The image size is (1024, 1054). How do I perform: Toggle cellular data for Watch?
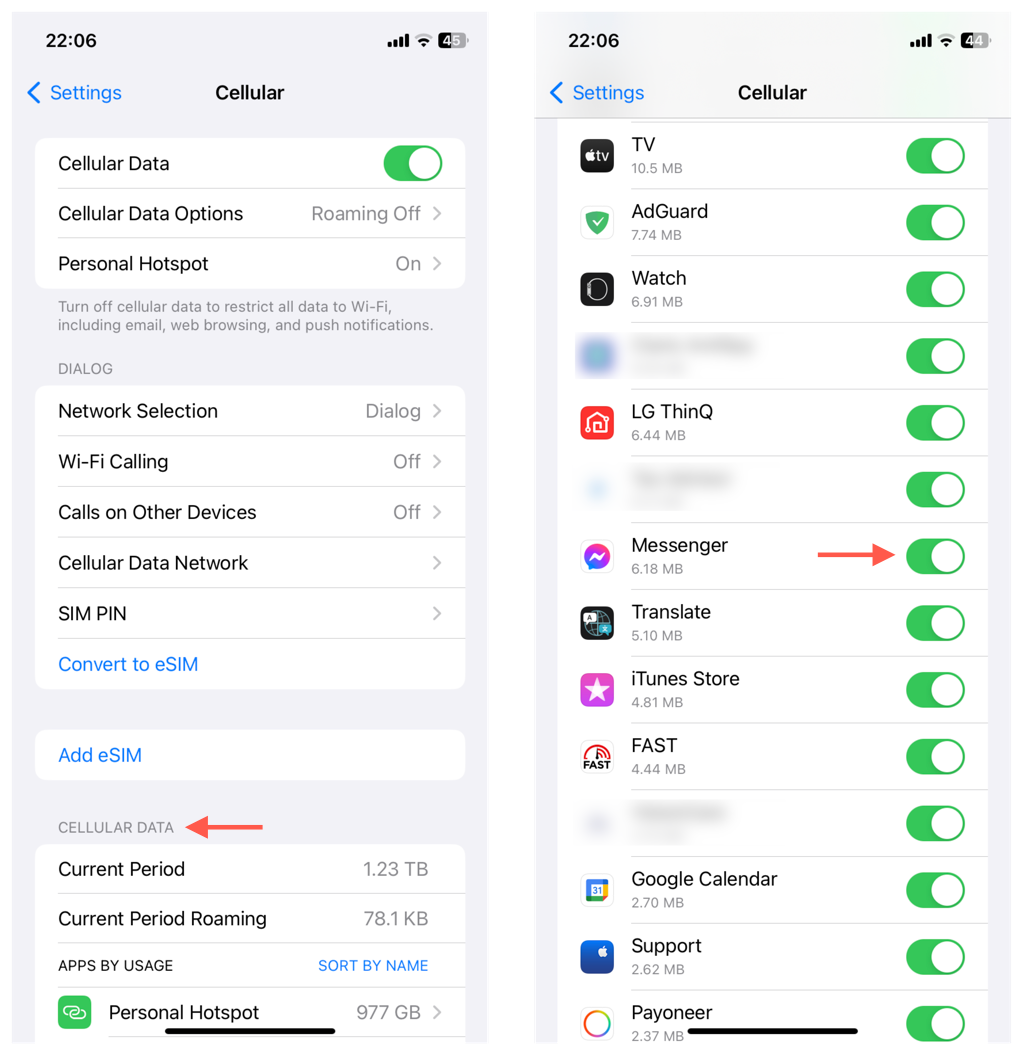pos(935,289)
